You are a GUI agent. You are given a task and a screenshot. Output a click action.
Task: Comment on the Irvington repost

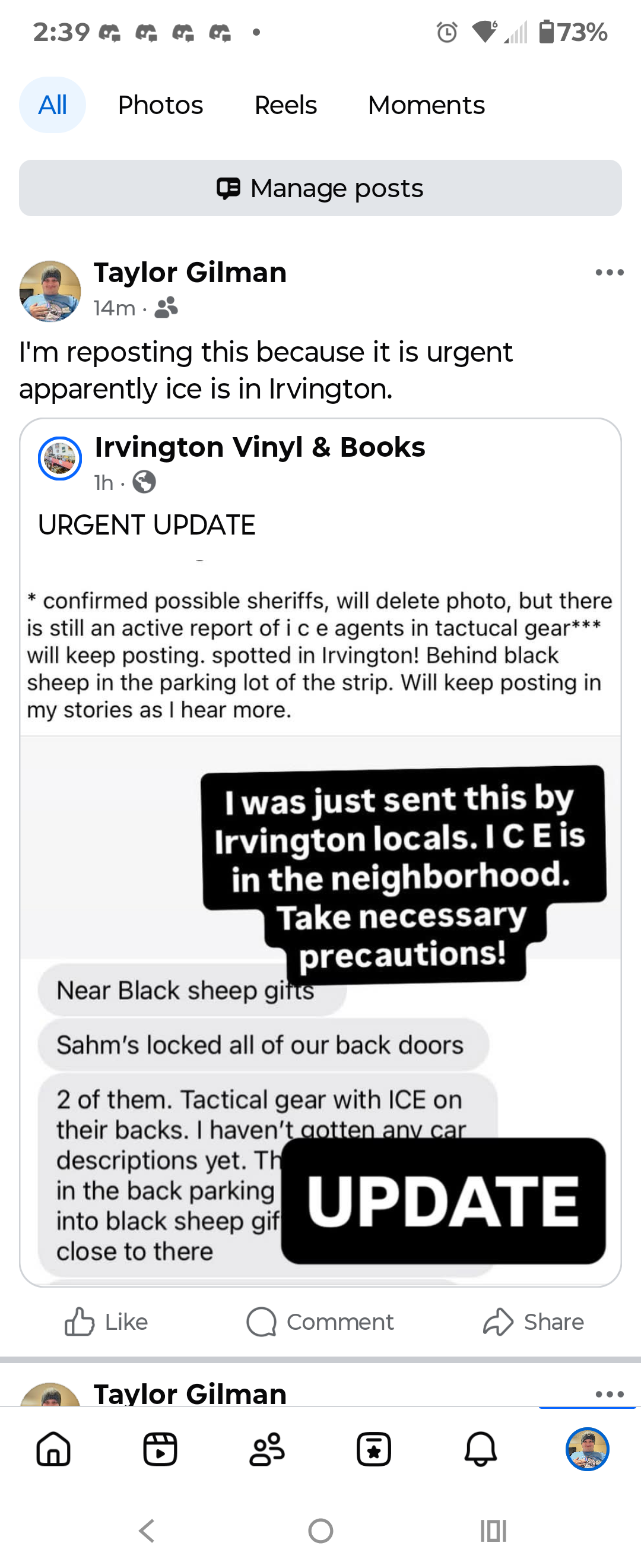tap(320, 1322)
